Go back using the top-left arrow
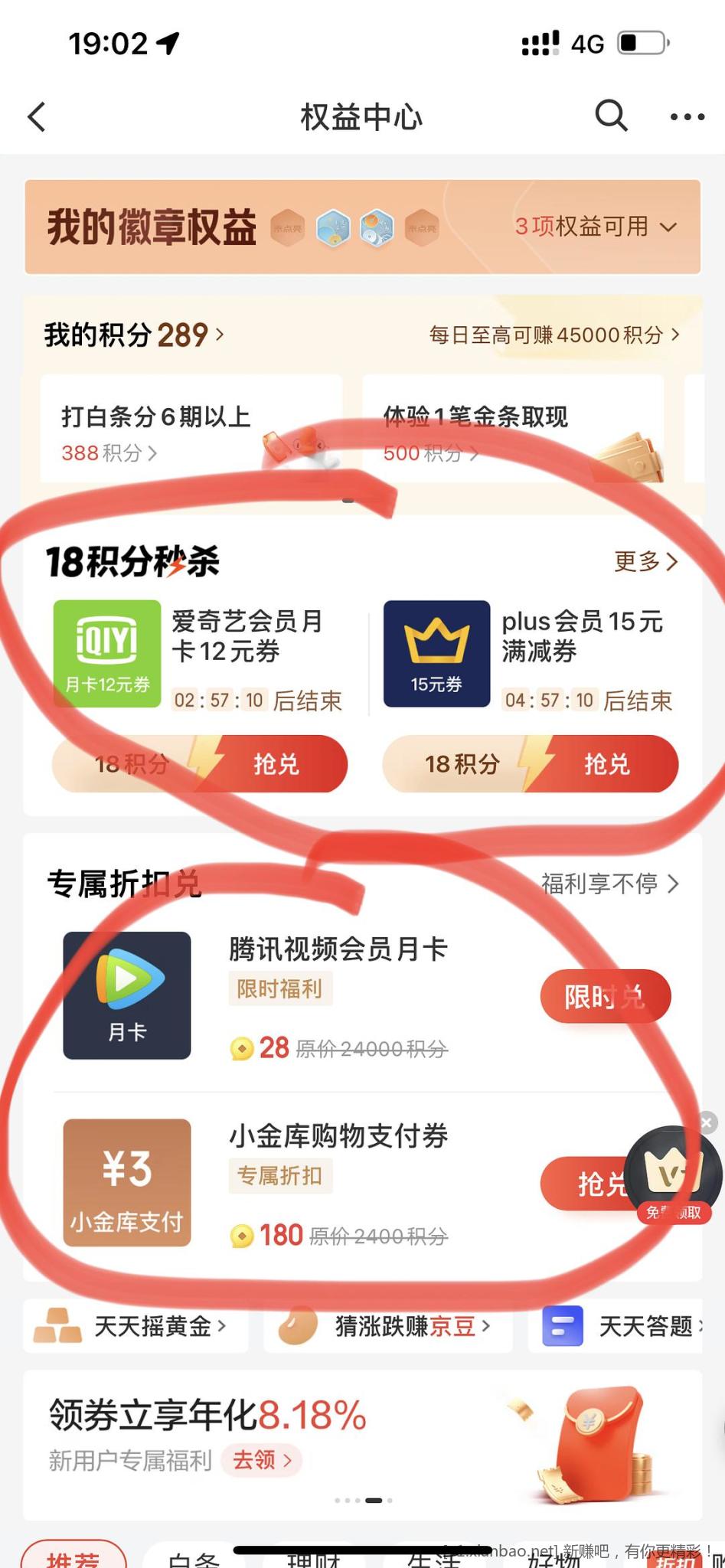This screenshot has width=725, height=1568. point(37,117)
